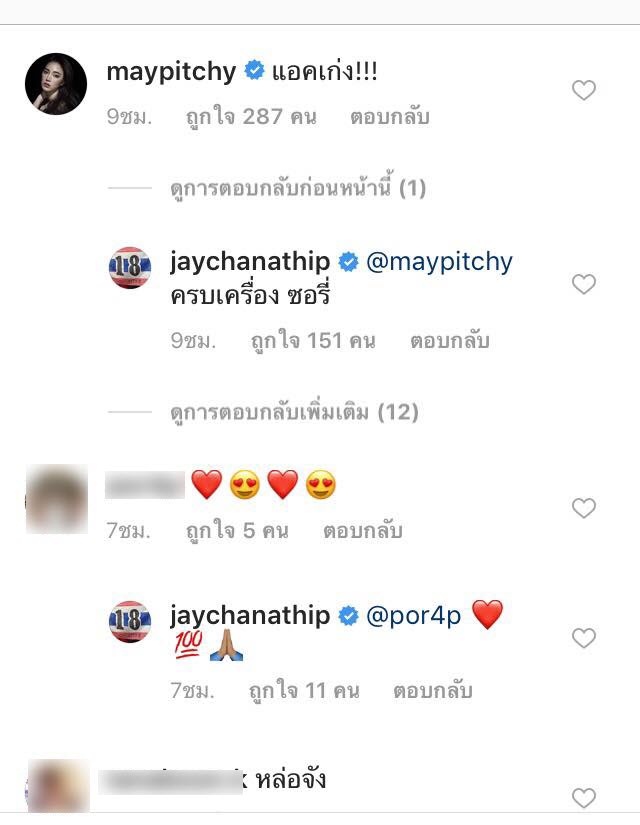Like jaychanathip's reply to @por4p
The image size is (640, 825).
pos(583,638)
